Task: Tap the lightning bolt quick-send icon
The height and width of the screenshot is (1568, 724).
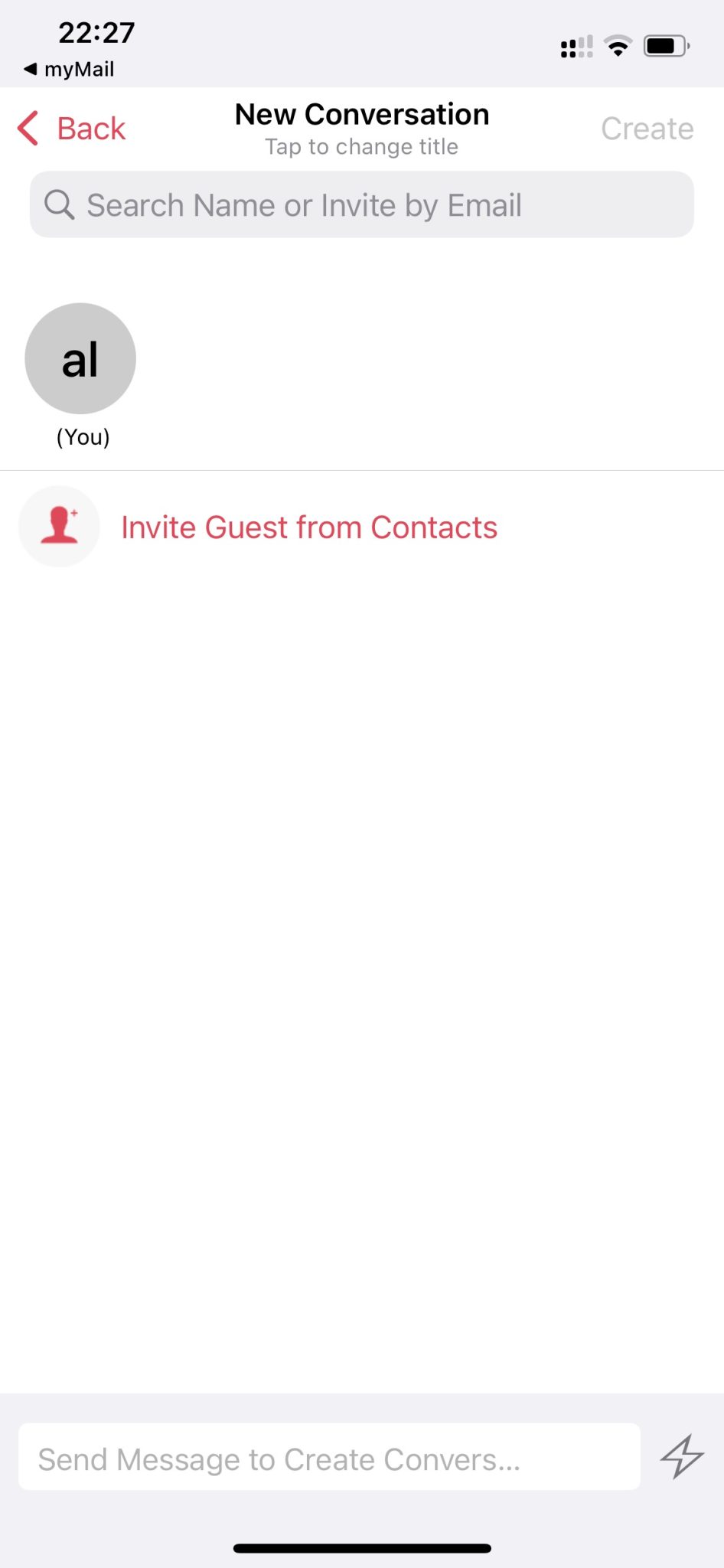Action: [x=680, y=1456]
